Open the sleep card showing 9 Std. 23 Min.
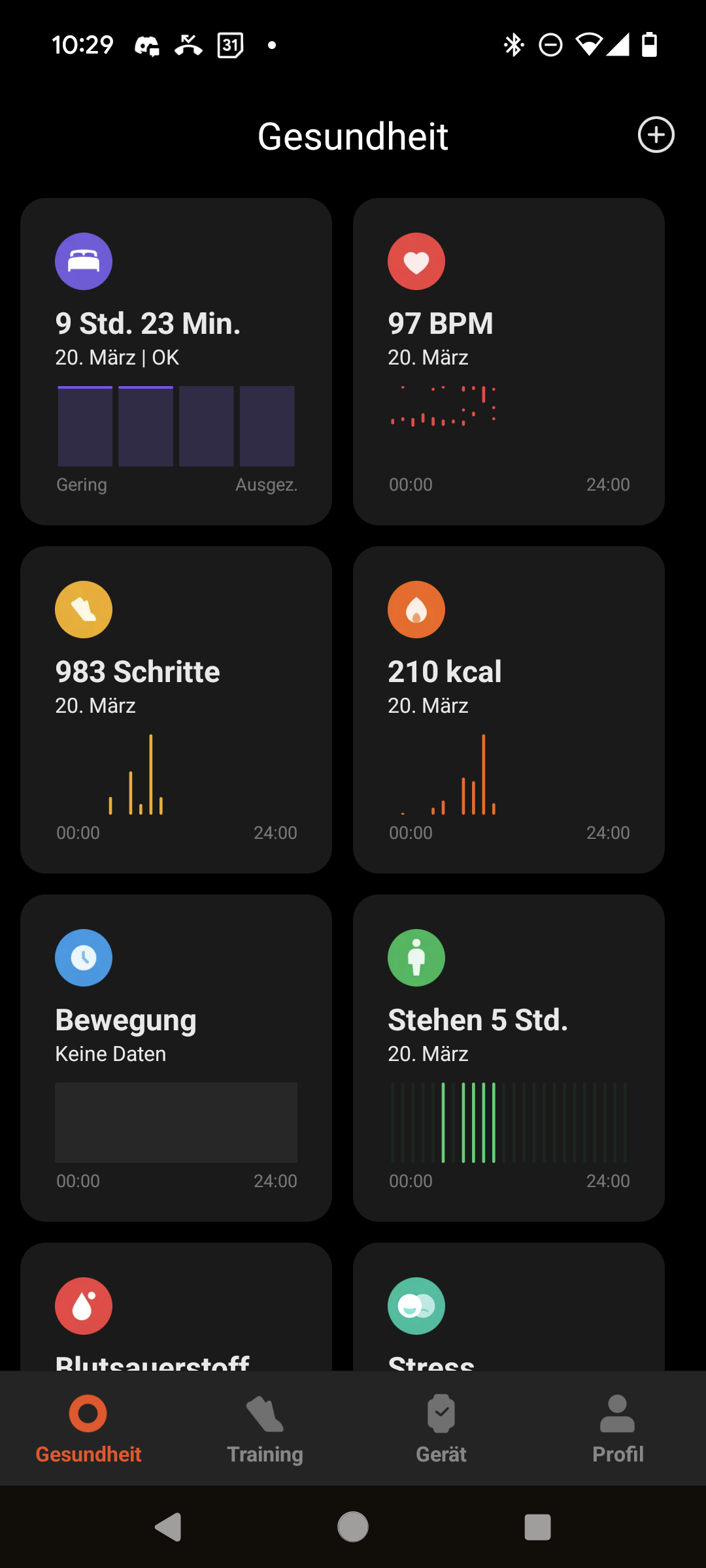 [176, 361]
